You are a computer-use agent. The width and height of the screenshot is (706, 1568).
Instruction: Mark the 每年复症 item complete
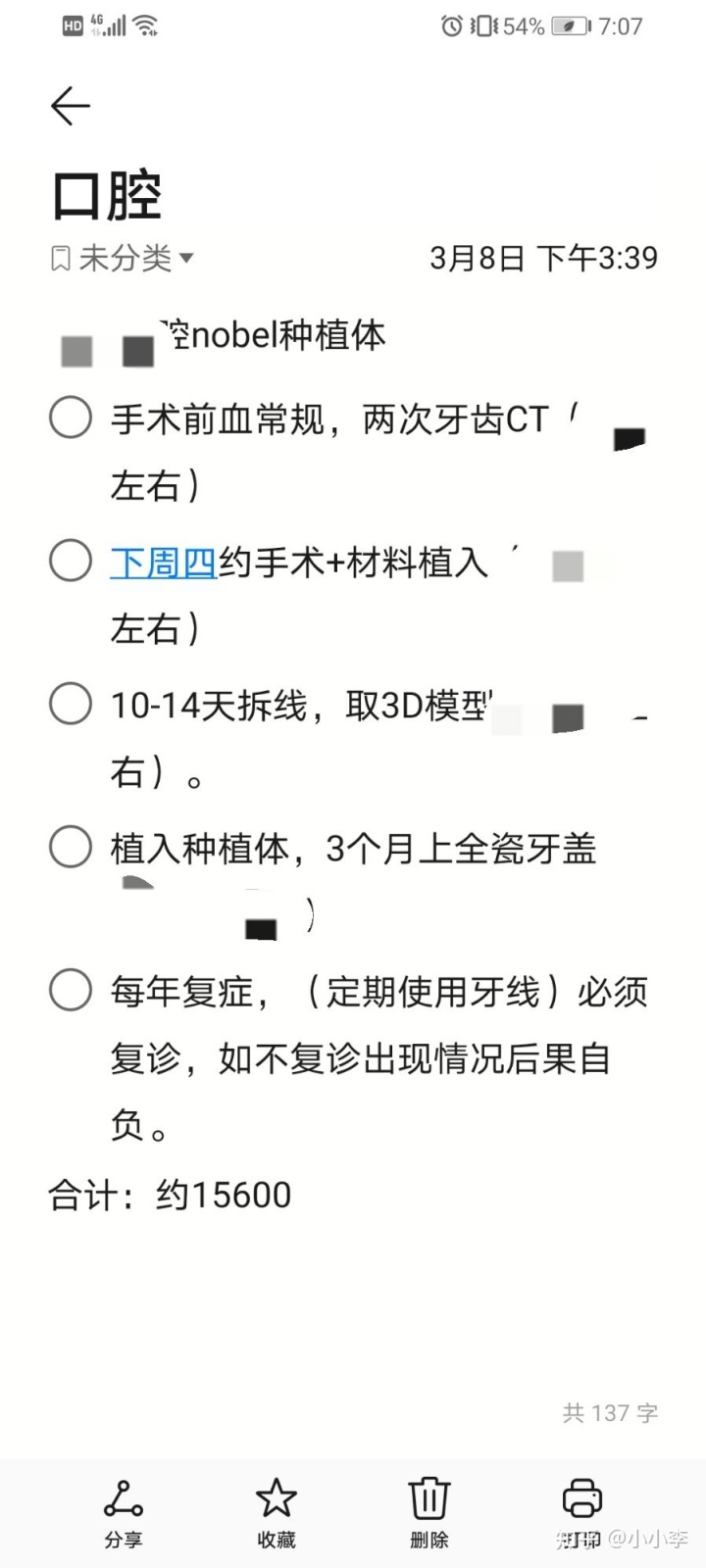coord(71,989)
